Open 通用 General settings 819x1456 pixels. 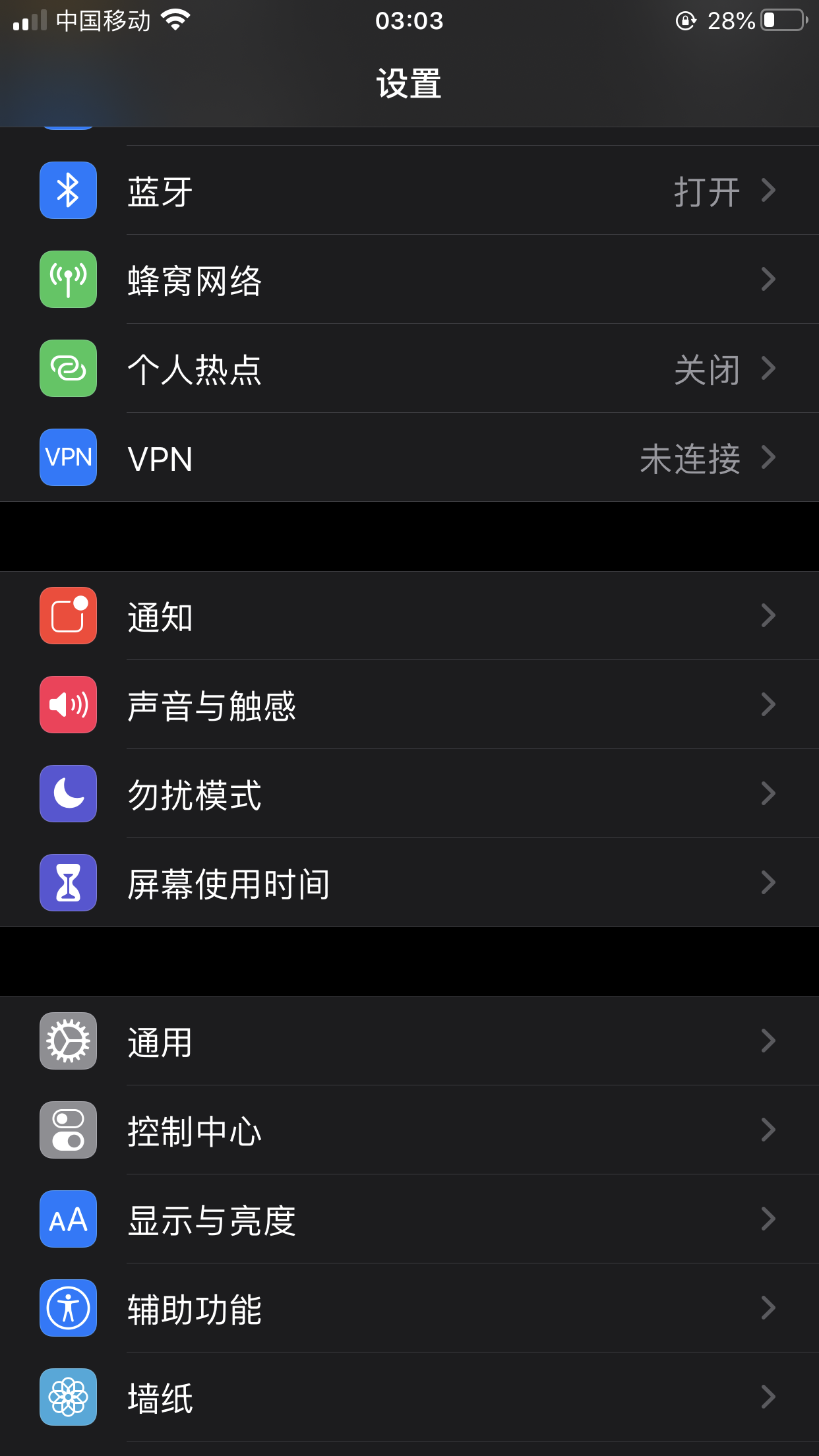point(409,1041)
